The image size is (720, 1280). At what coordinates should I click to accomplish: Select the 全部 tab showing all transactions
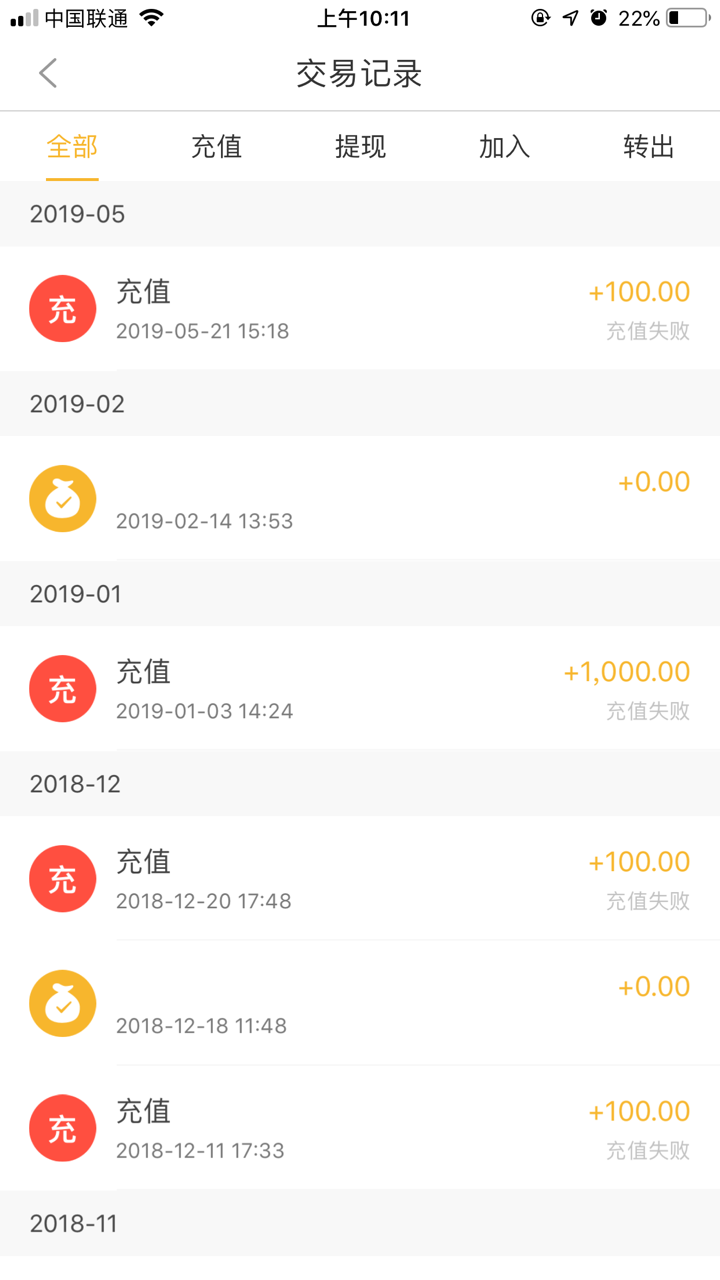(72, 146)
